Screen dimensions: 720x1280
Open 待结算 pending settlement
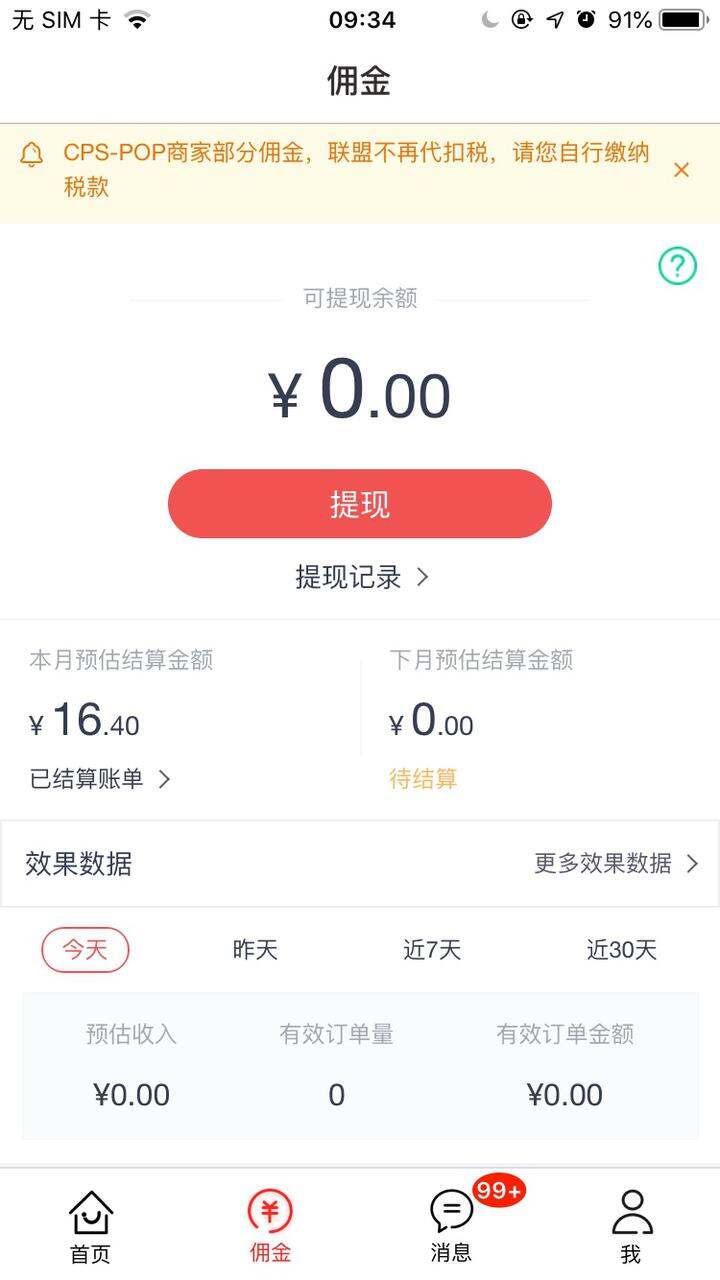pos(423,779)
